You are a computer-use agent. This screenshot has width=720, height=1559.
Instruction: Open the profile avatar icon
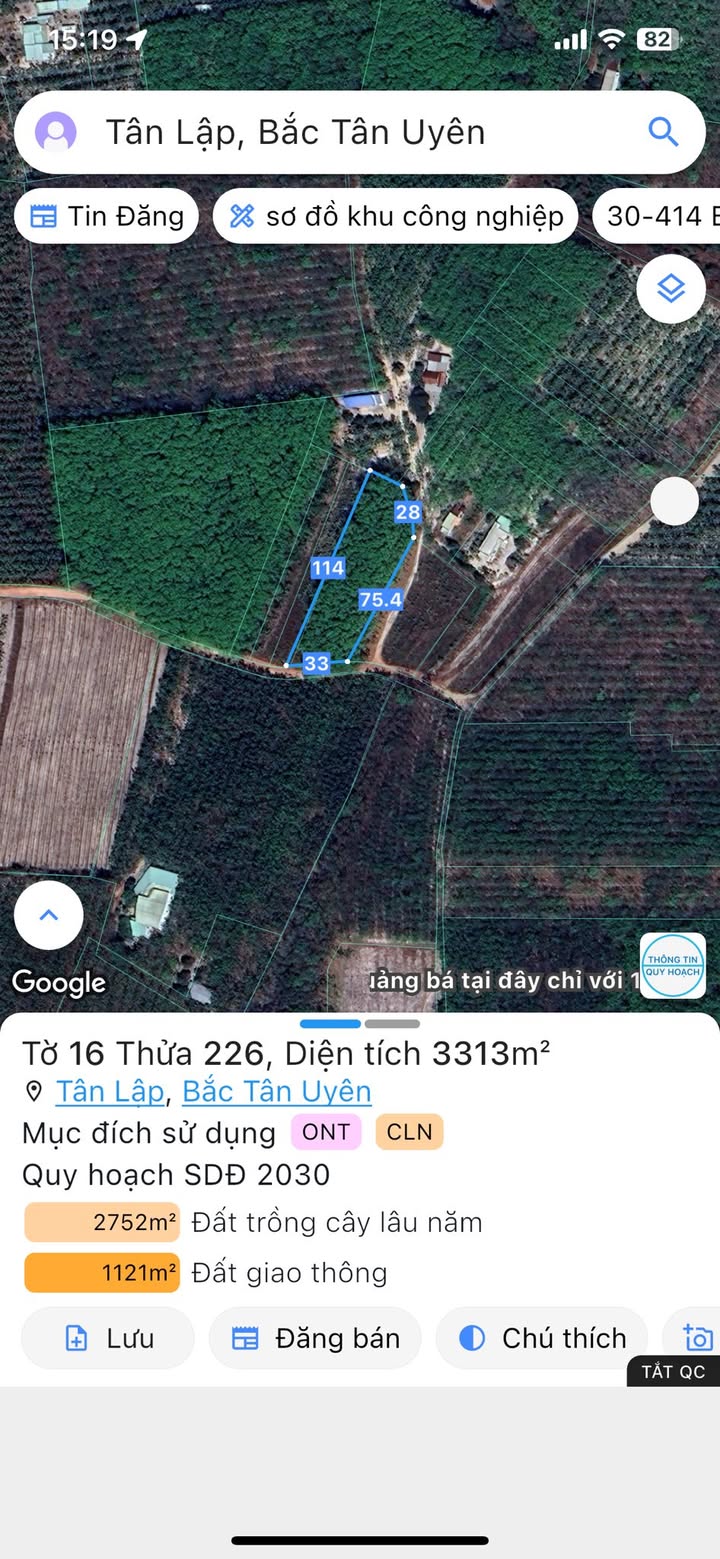[x=56, y=132]
